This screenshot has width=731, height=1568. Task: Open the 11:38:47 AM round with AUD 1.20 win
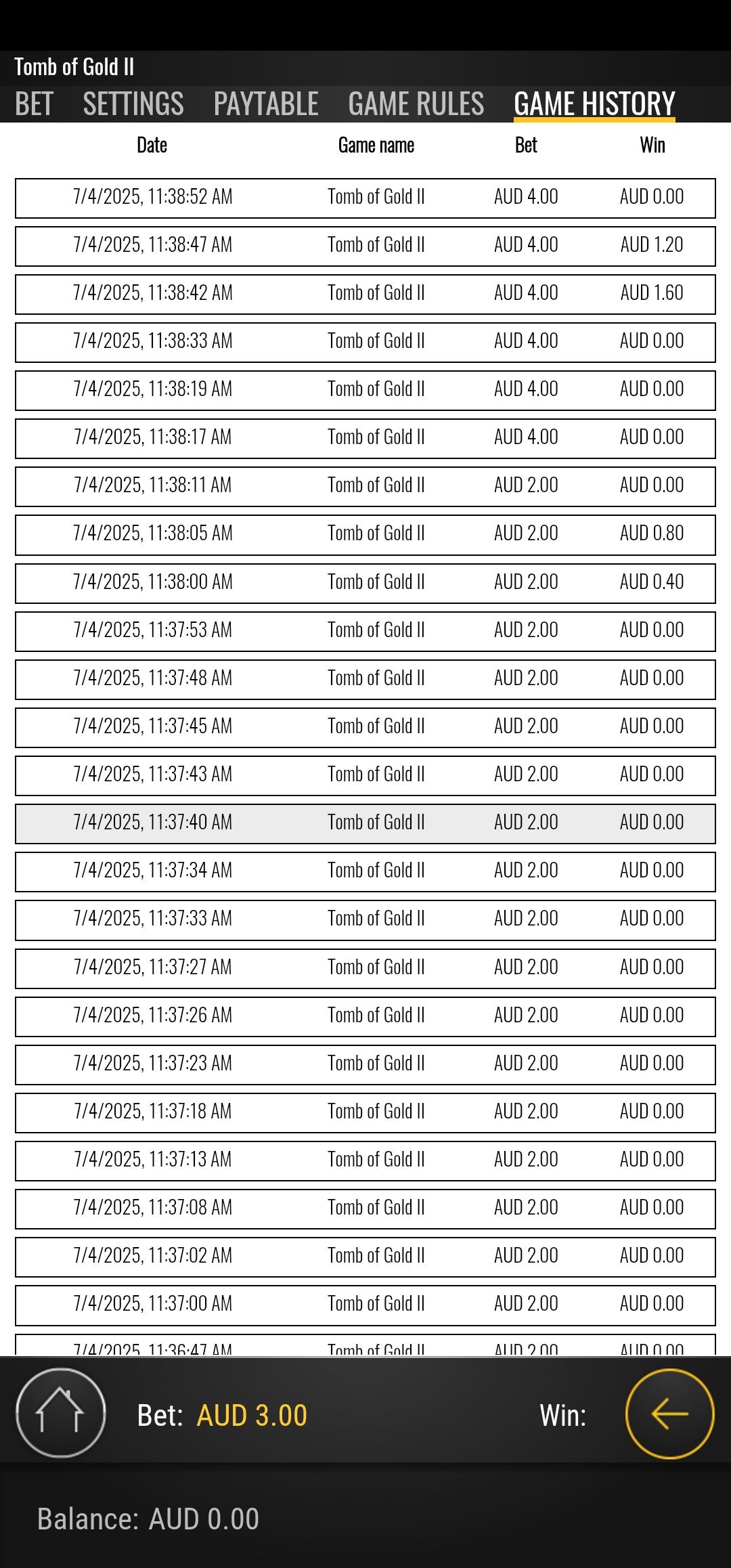365,246
